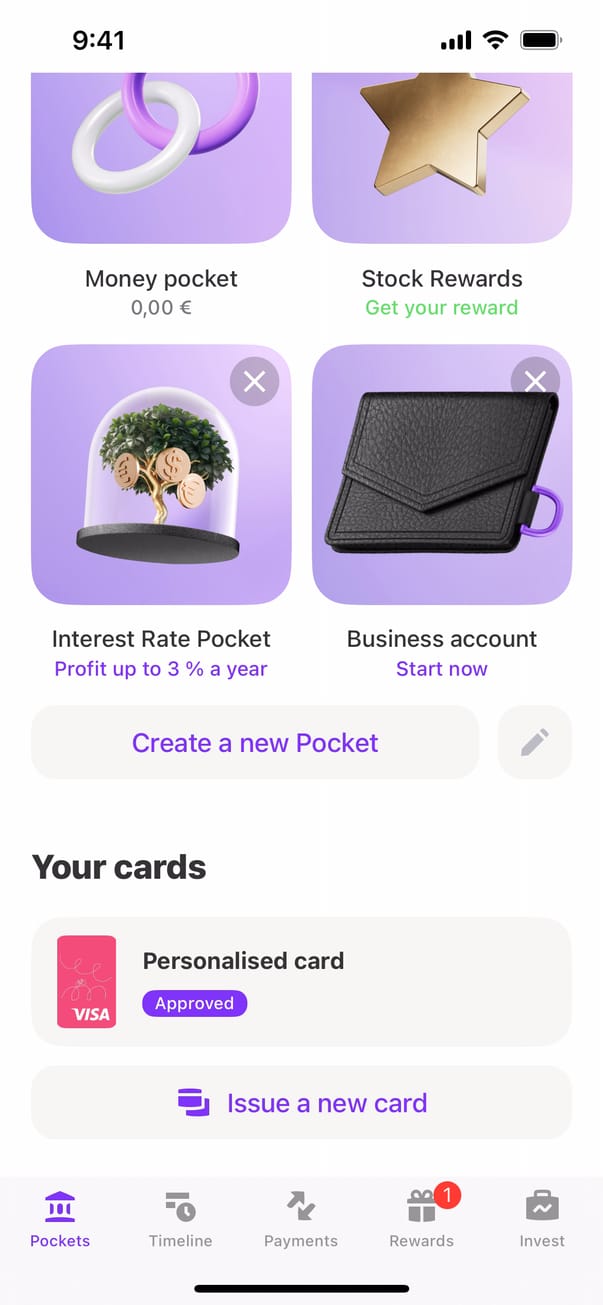Viewport: 603px width, 1305px height.
Task: Switch to the Payments tab
Action: 300,1218
